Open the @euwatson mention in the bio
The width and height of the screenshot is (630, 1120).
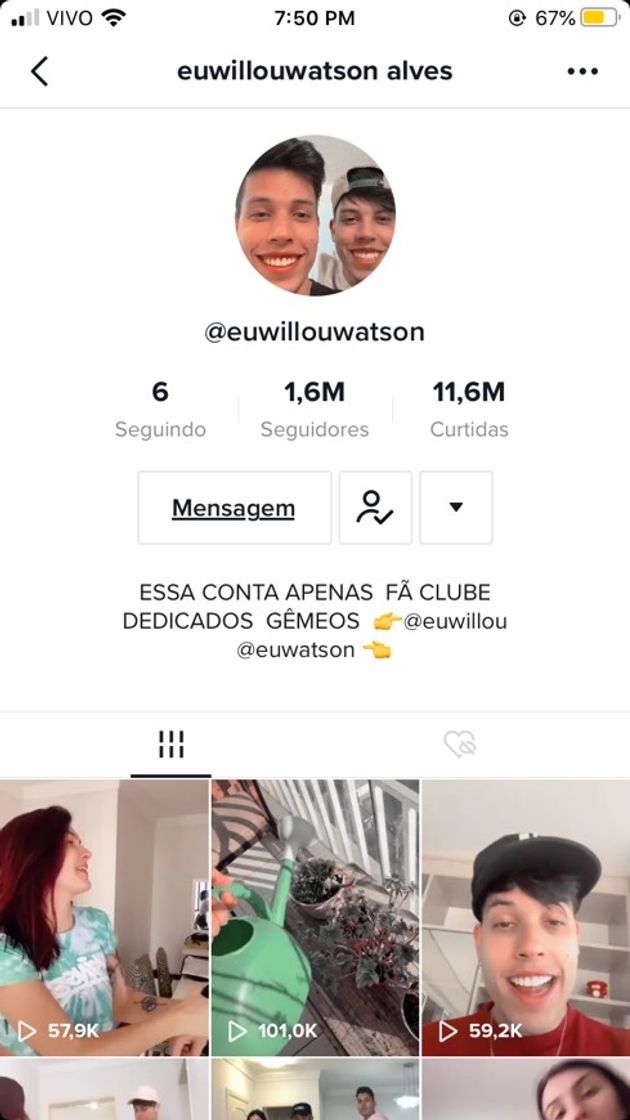(x=296, y=650)
